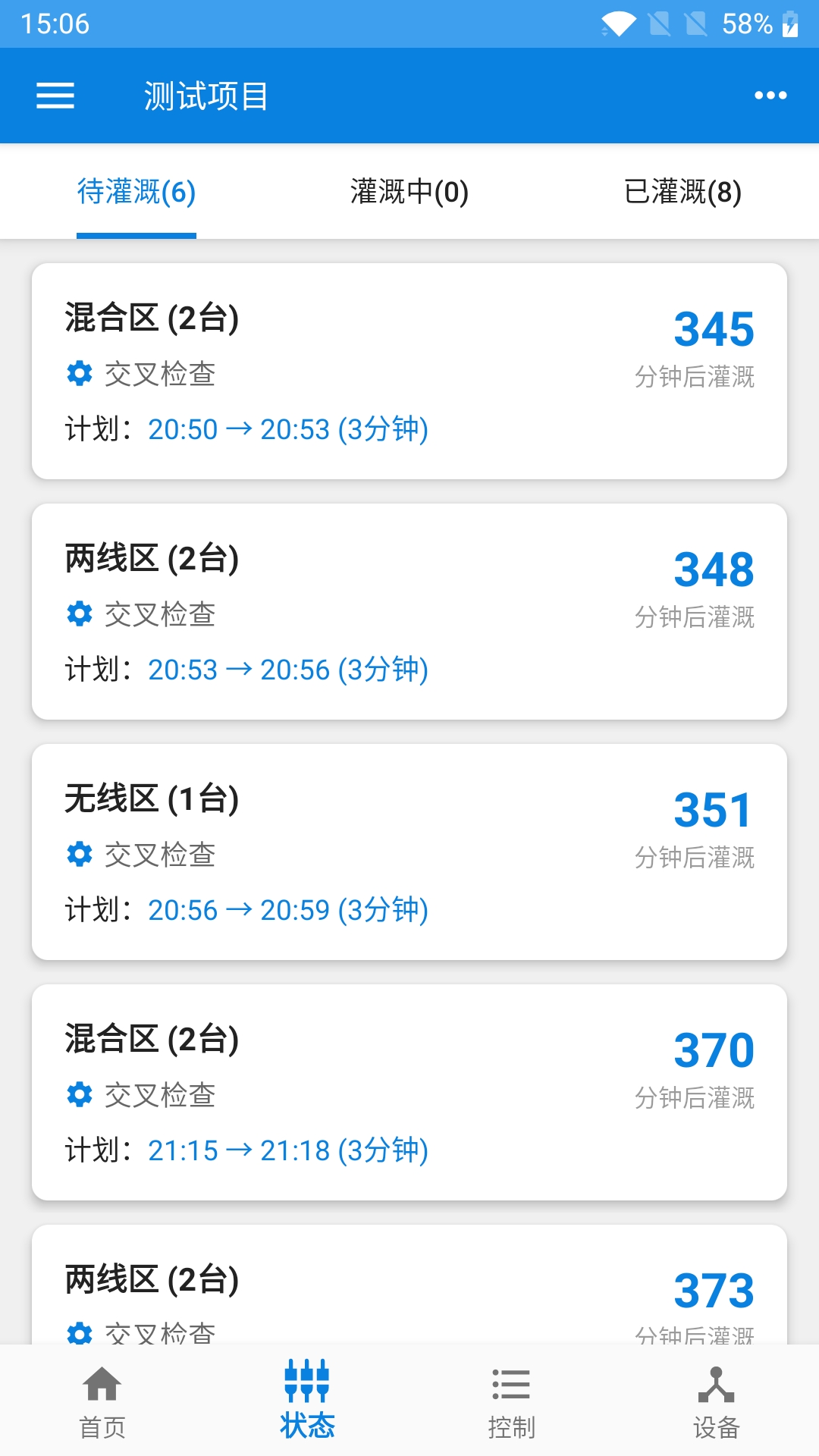Open the overflow menu at top right

pos(770,96)
